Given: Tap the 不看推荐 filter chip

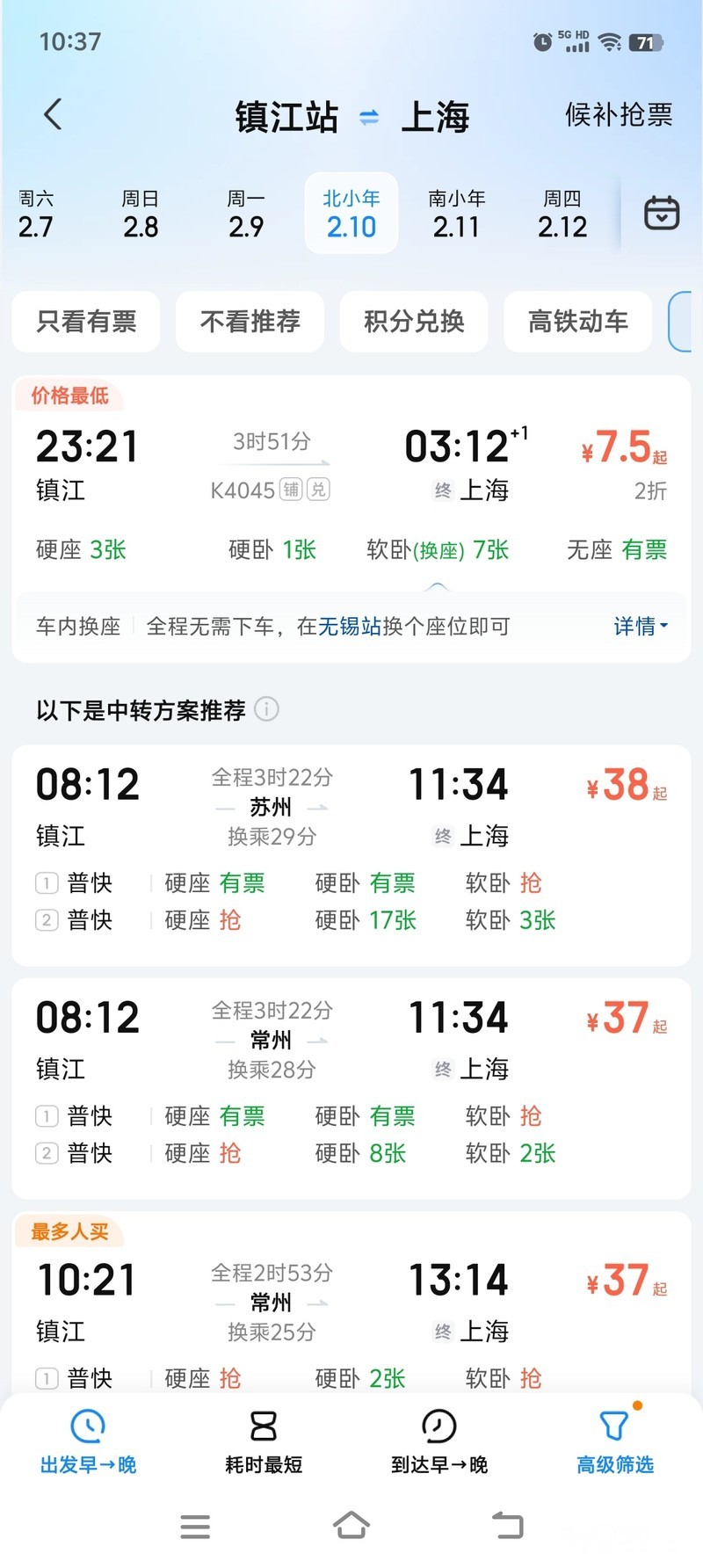Looking at the screenshot, I should click(250, 322).
